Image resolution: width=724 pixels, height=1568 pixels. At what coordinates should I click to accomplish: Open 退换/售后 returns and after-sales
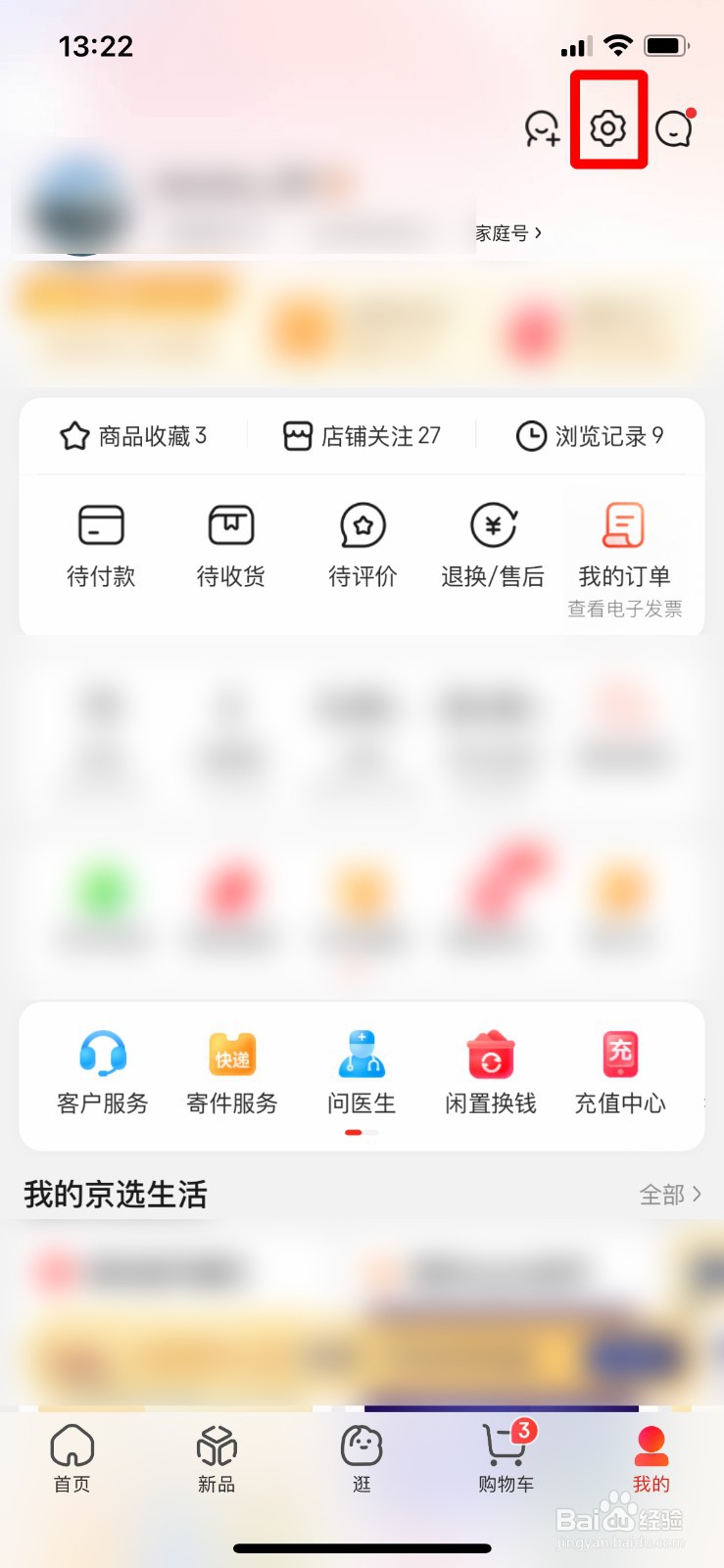pyautogui.click(x=493, y=547)
